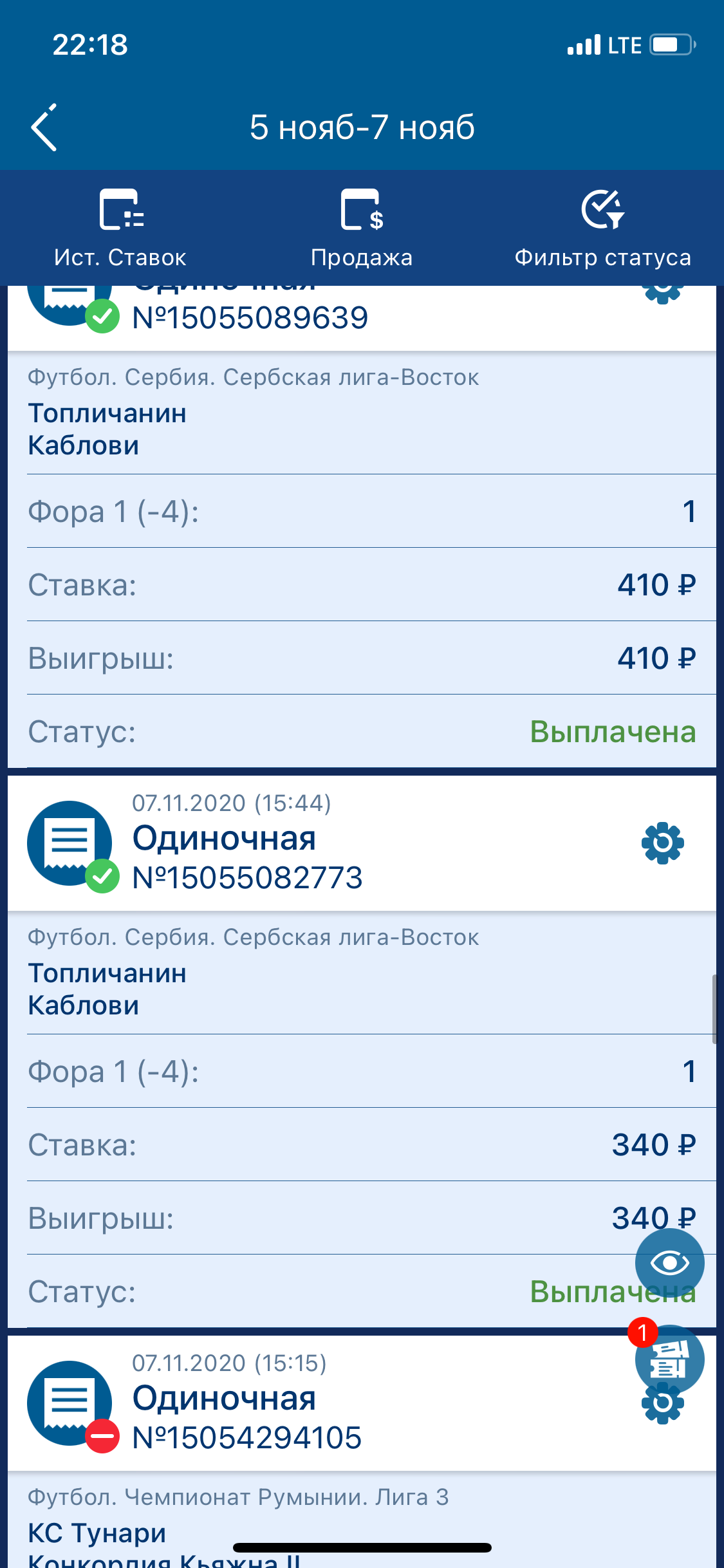Open bet №15055082773 details
Screen dimensions: 724x1568
click(247, 877)
